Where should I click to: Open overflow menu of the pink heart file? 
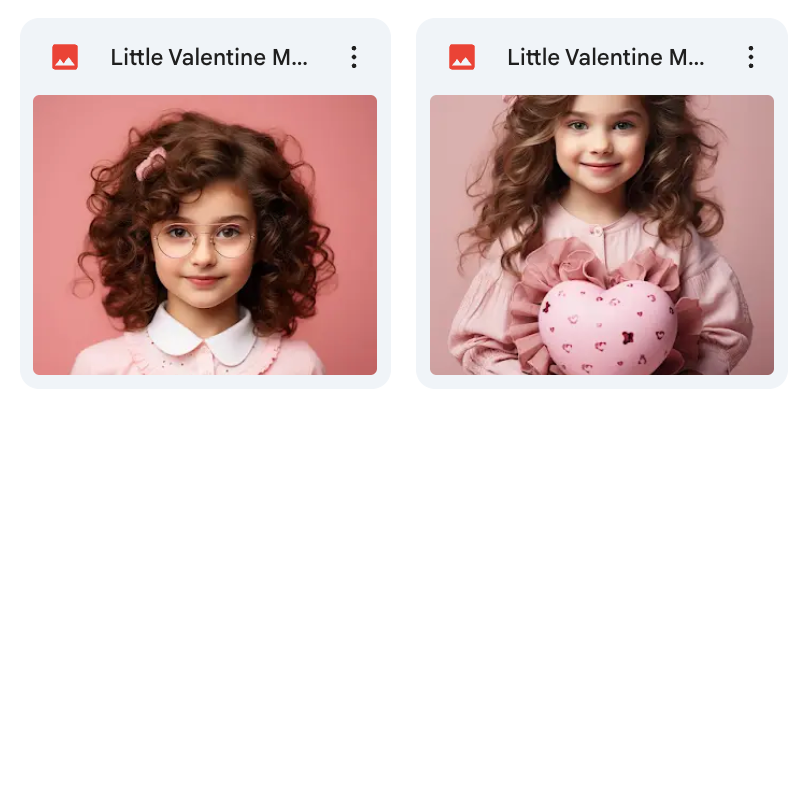(750, 57)
